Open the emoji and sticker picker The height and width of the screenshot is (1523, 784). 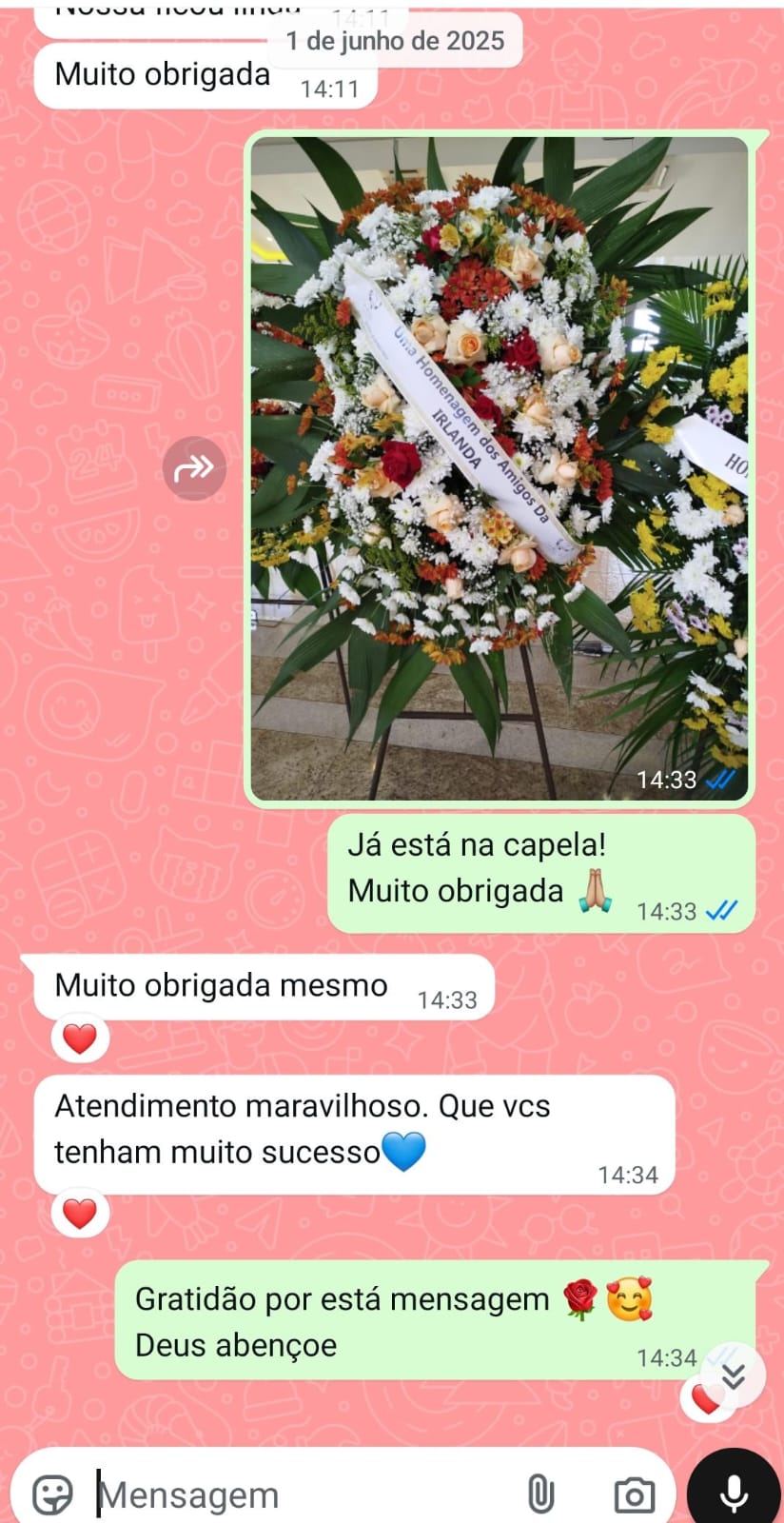click(52, 1494)
